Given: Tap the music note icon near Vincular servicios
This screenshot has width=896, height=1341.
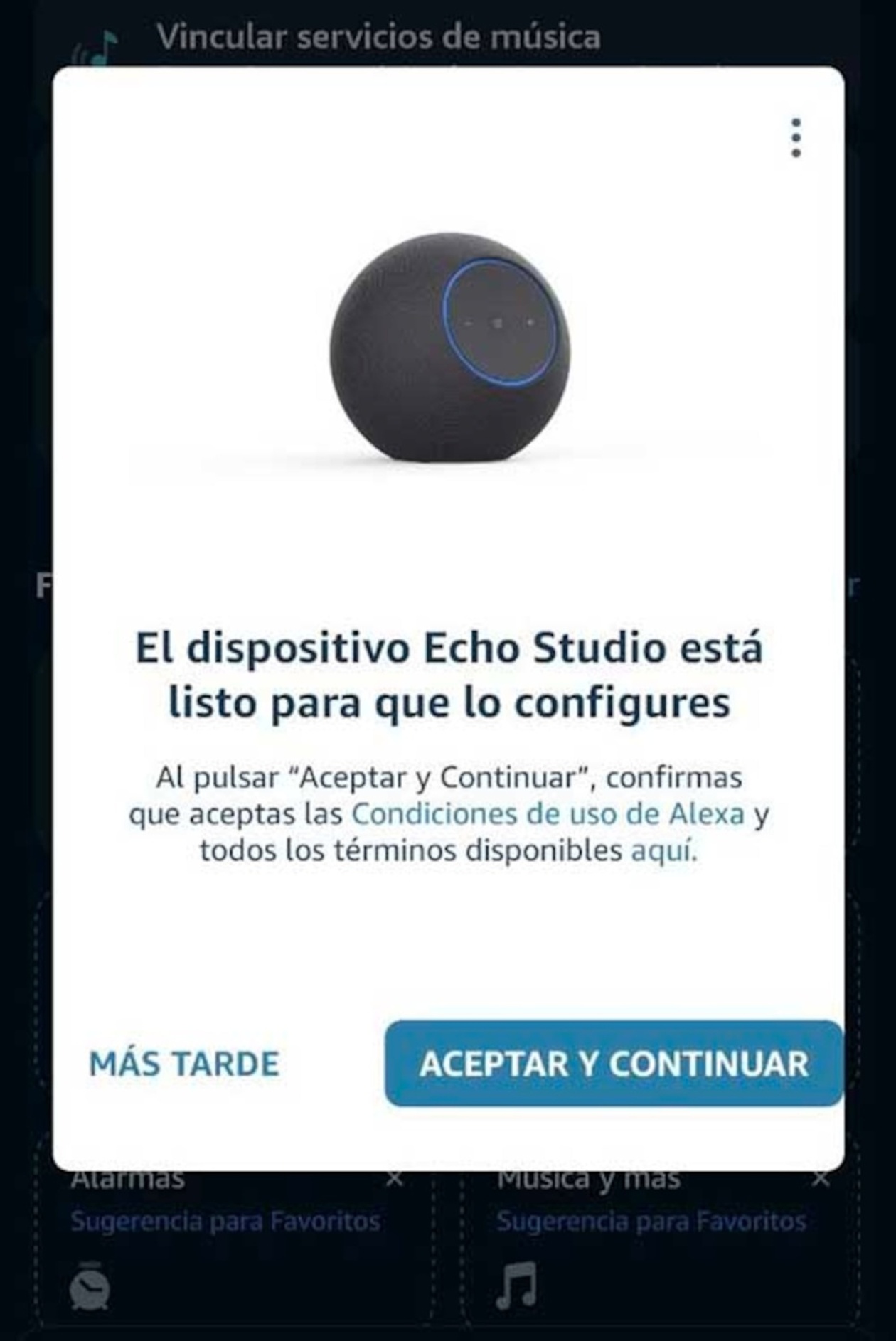Looking at the screenshot, I should click(x=100, y=45).
